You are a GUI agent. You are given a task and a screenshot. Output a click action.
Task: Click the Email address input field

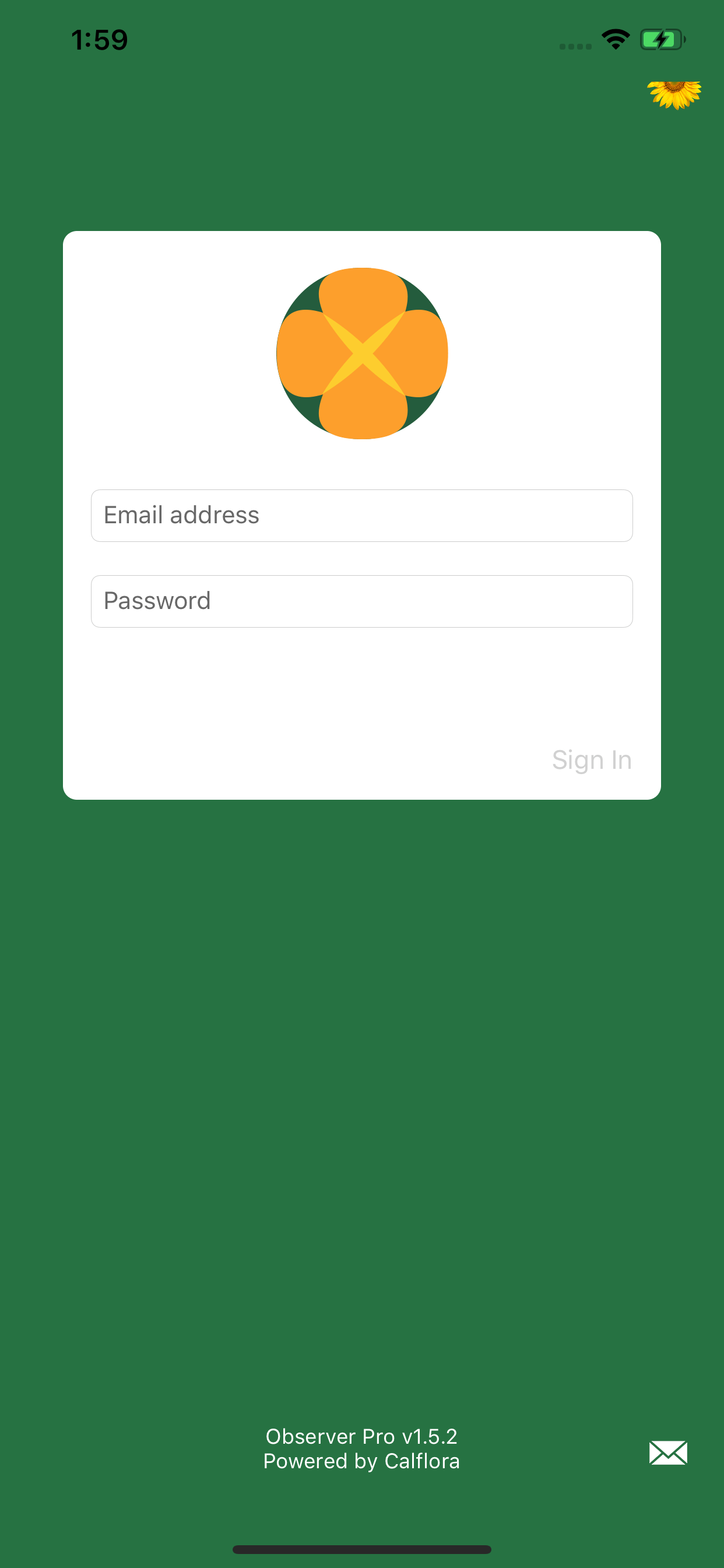click(x=362, y=515)
